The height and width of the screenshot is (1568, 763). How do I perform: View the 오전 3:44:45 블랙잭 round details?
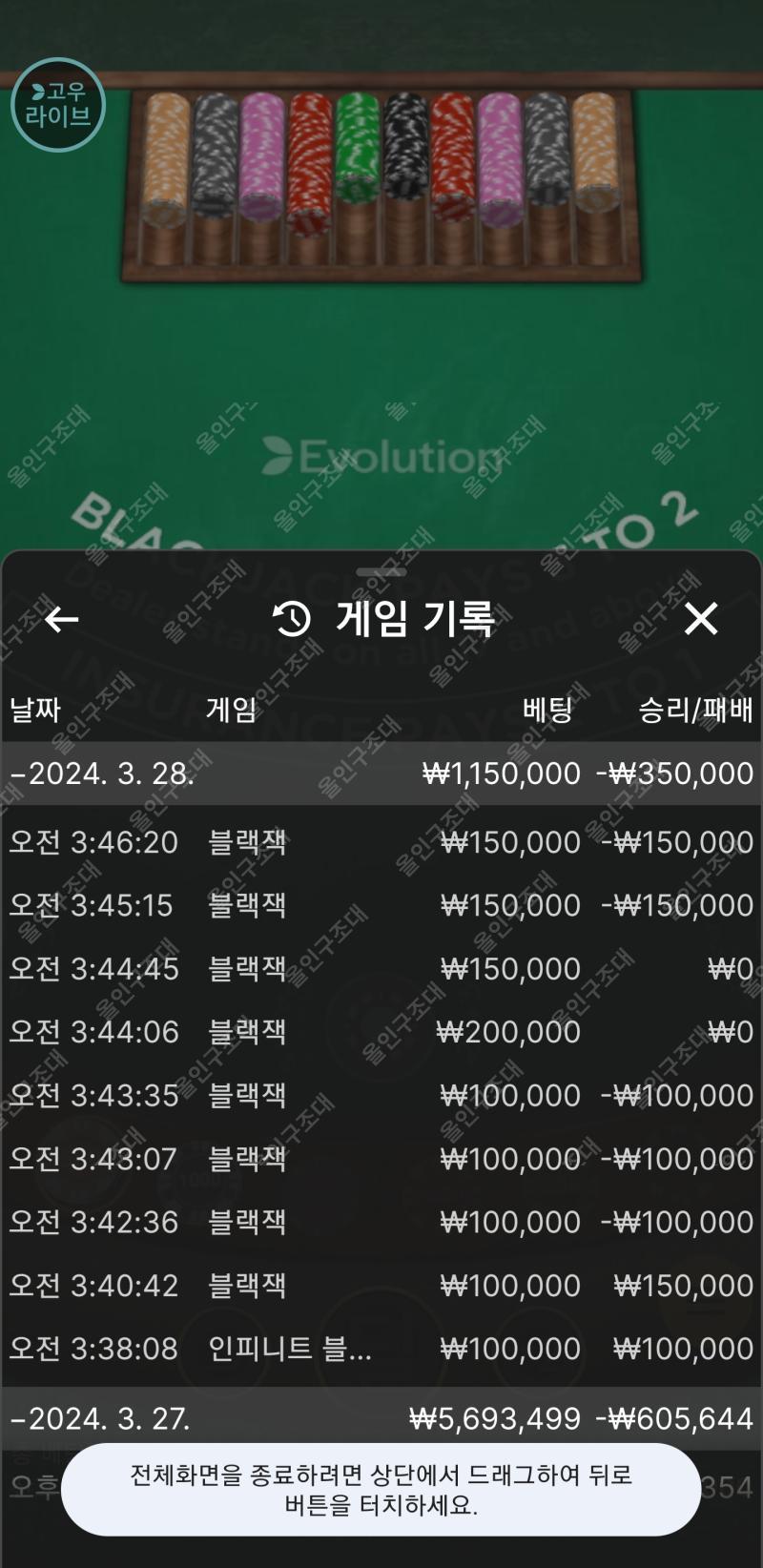[x=381, y=969]
